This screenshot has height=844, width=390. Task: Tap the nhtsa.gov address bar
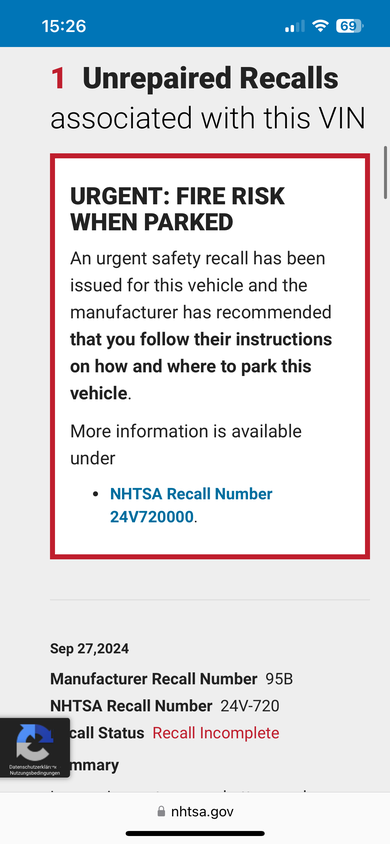point(195,811)
